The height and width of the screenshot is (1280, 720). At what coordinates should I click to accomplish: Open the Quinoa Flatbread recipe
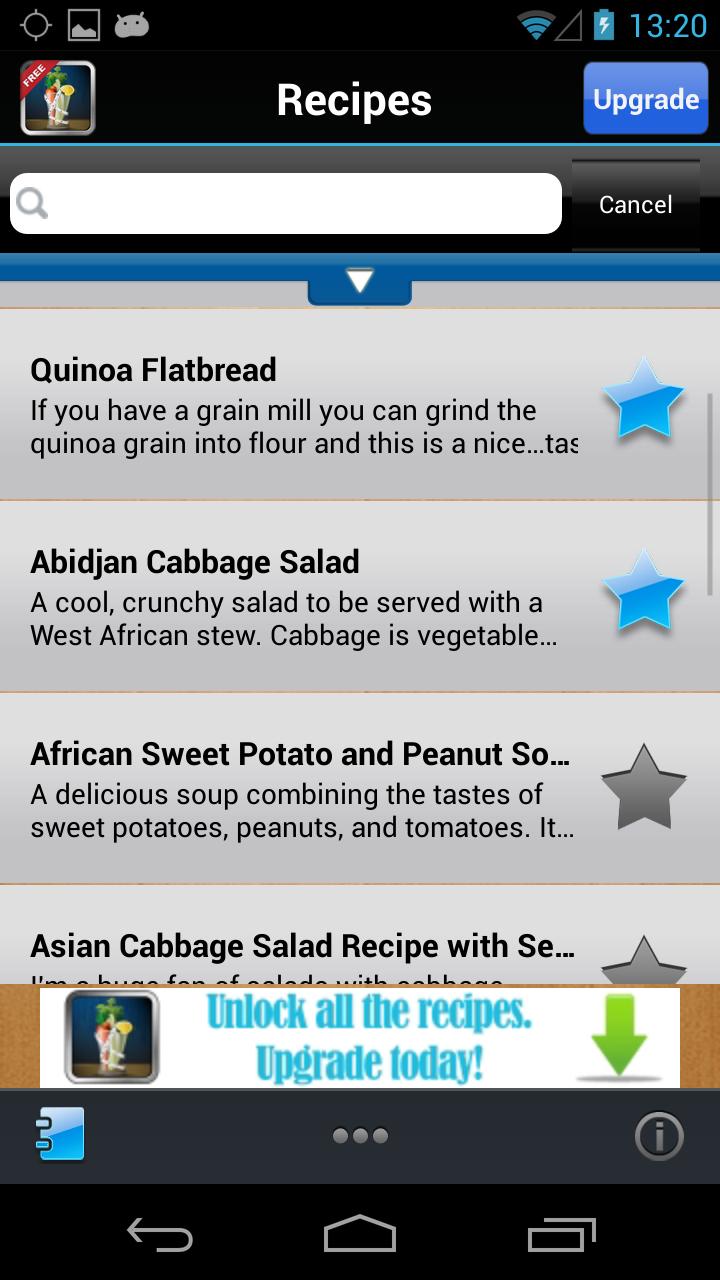coord(300,404)
